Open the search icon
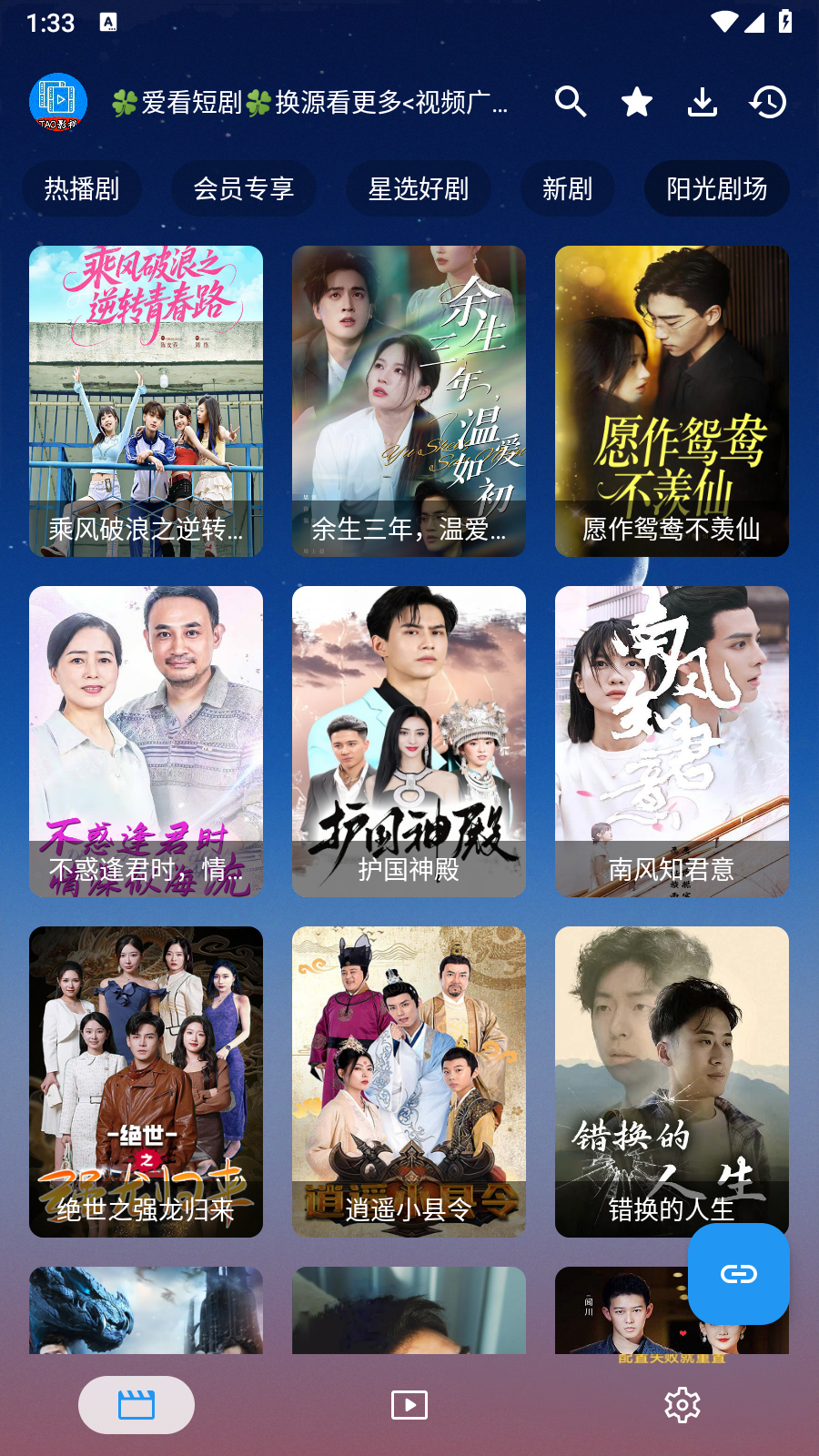Viewport: 819px width, 1456px height. [x=571, y=102]
